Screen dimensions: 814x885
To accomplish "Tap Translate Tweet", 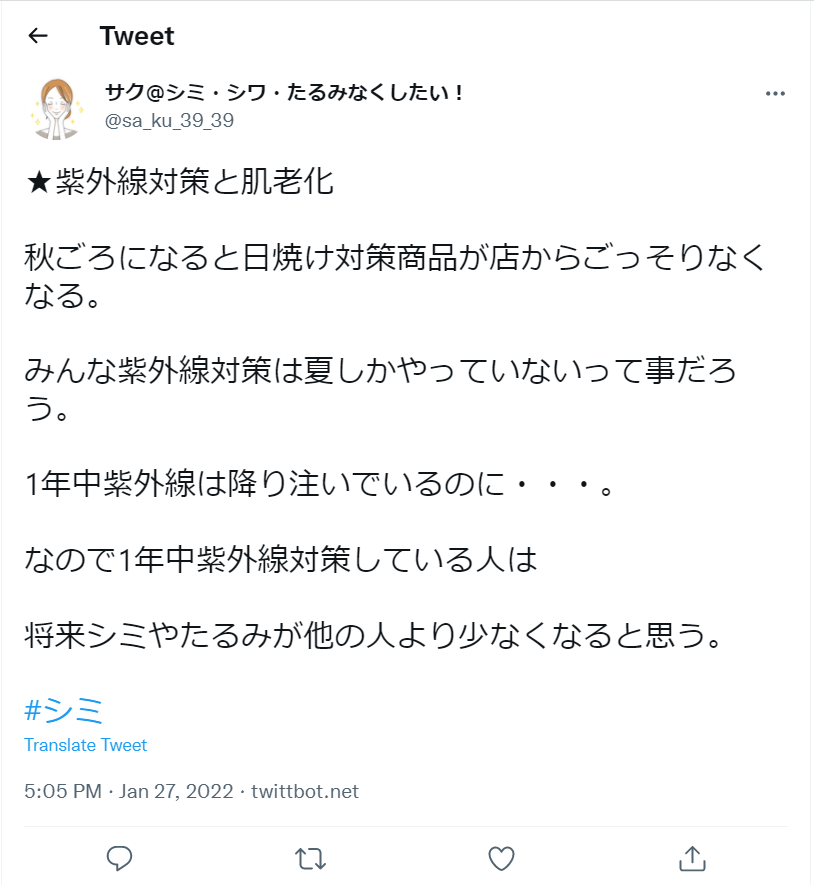I will tap(85, 745).
